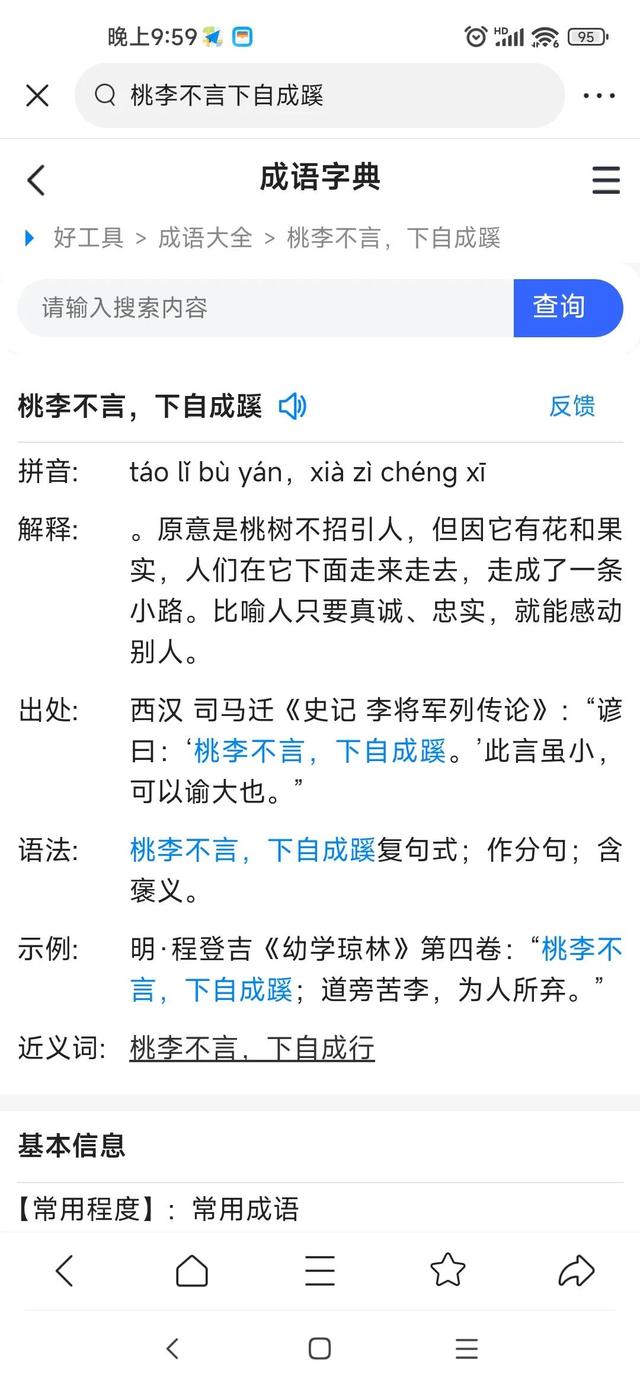This screenshot has width=640, height=1387.
Task: Go back using the 成语字典 header arrow
Action: pos(36,180)
